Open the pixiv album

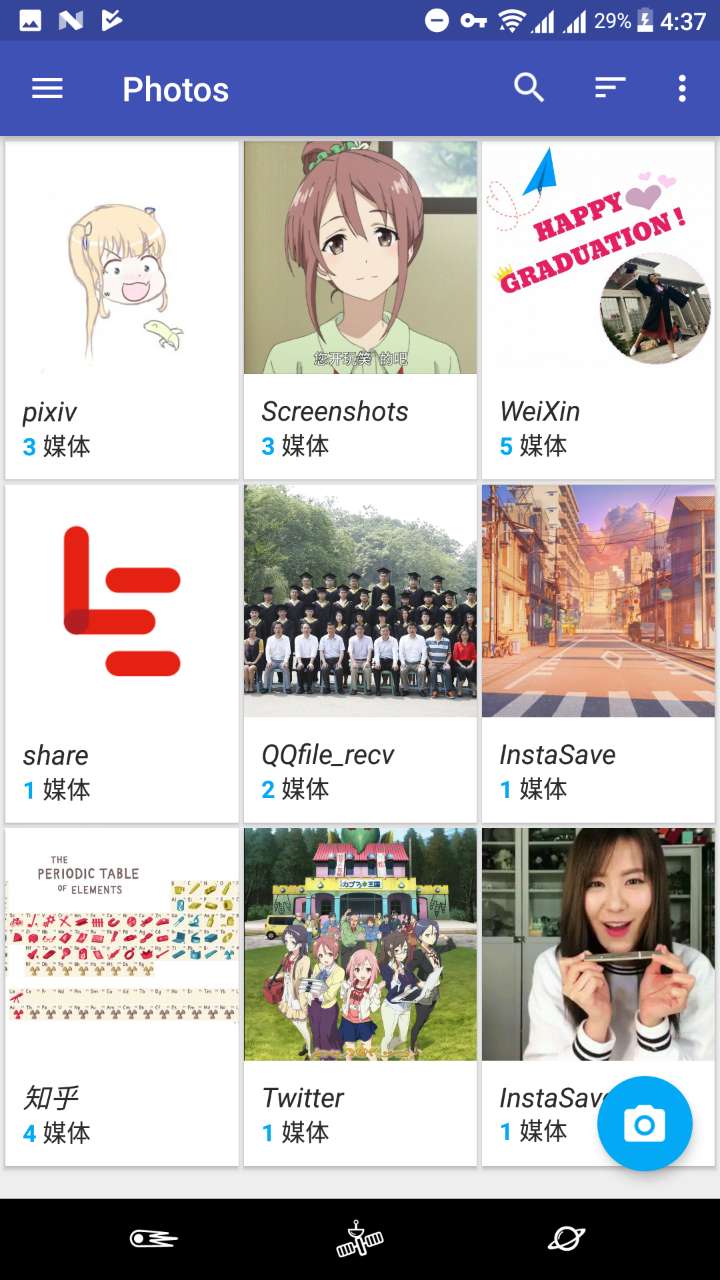[x=121, y=310]
